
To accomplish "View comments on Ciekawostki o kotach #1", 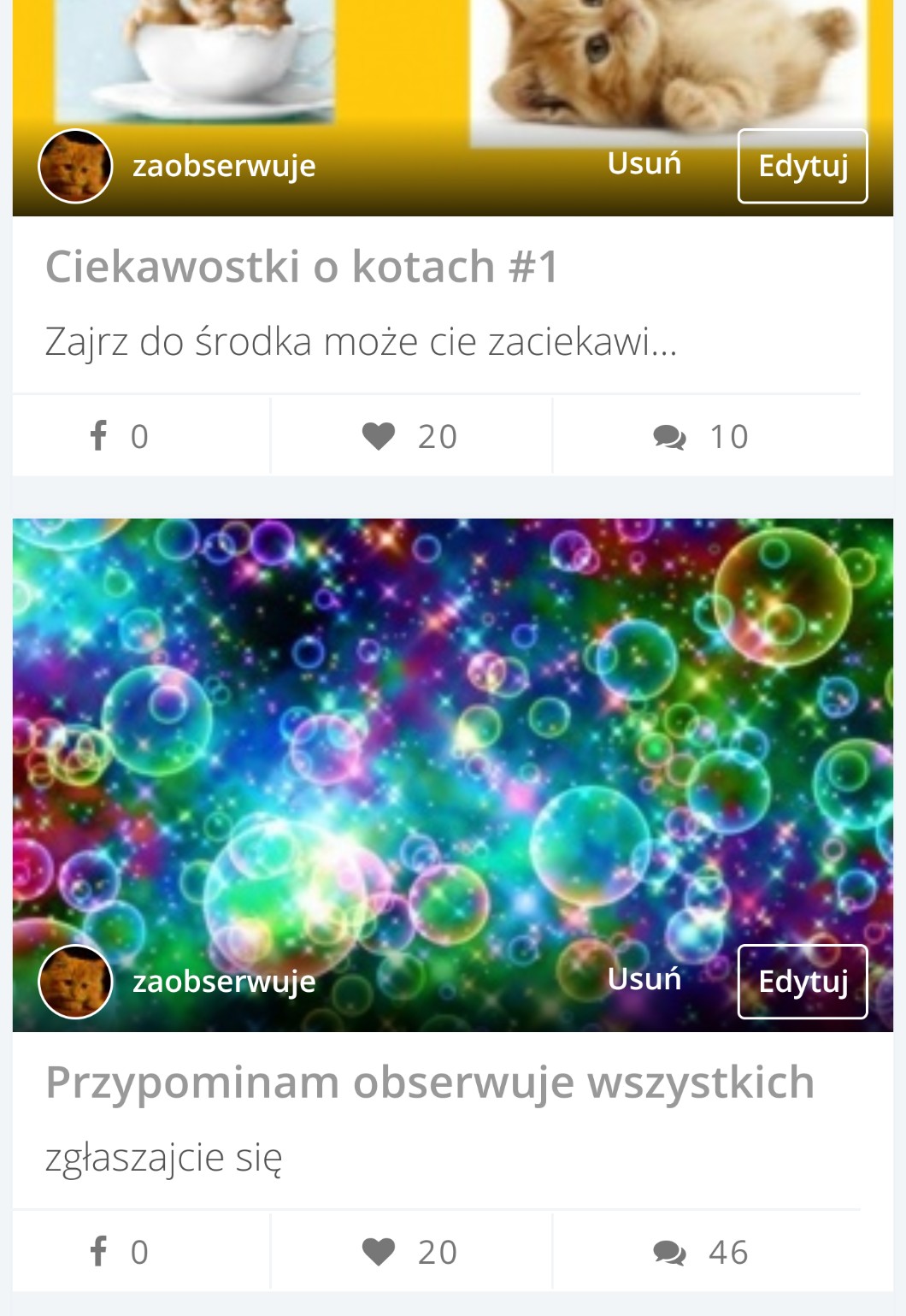I will [x=701, y=436].
